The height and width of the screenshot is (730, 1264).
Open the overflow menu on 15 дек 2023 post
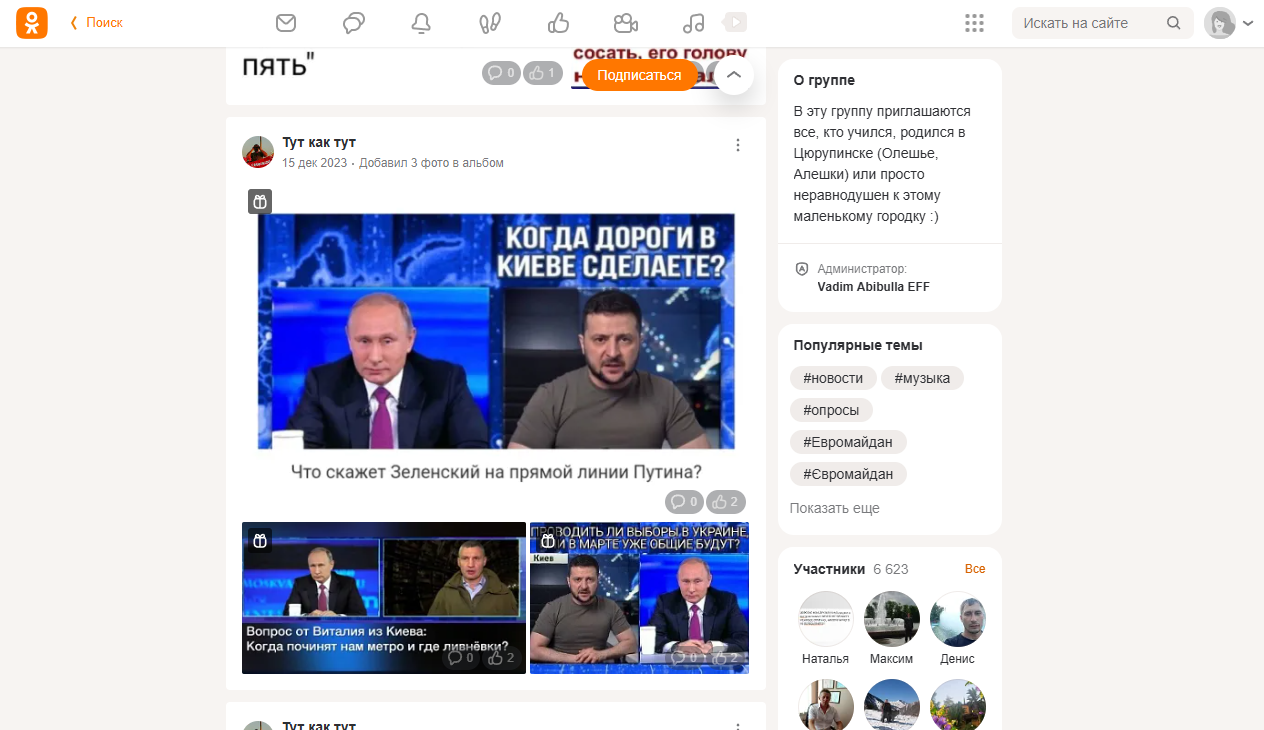(x=738, y=145)
